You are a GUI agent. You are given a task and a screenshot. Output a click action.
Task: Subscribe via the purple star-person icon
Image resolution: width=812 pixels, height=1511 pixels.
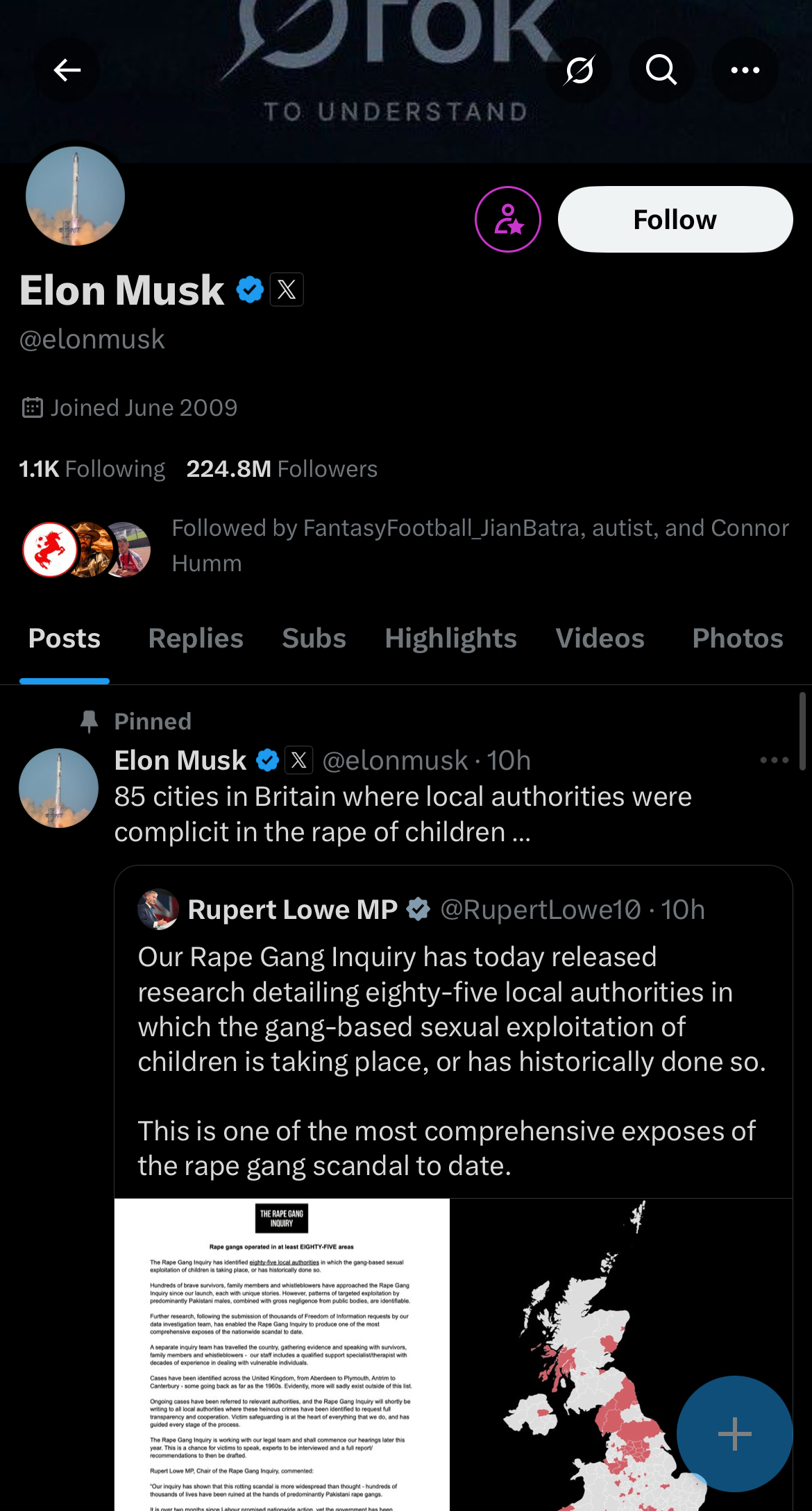pos(508,219)
